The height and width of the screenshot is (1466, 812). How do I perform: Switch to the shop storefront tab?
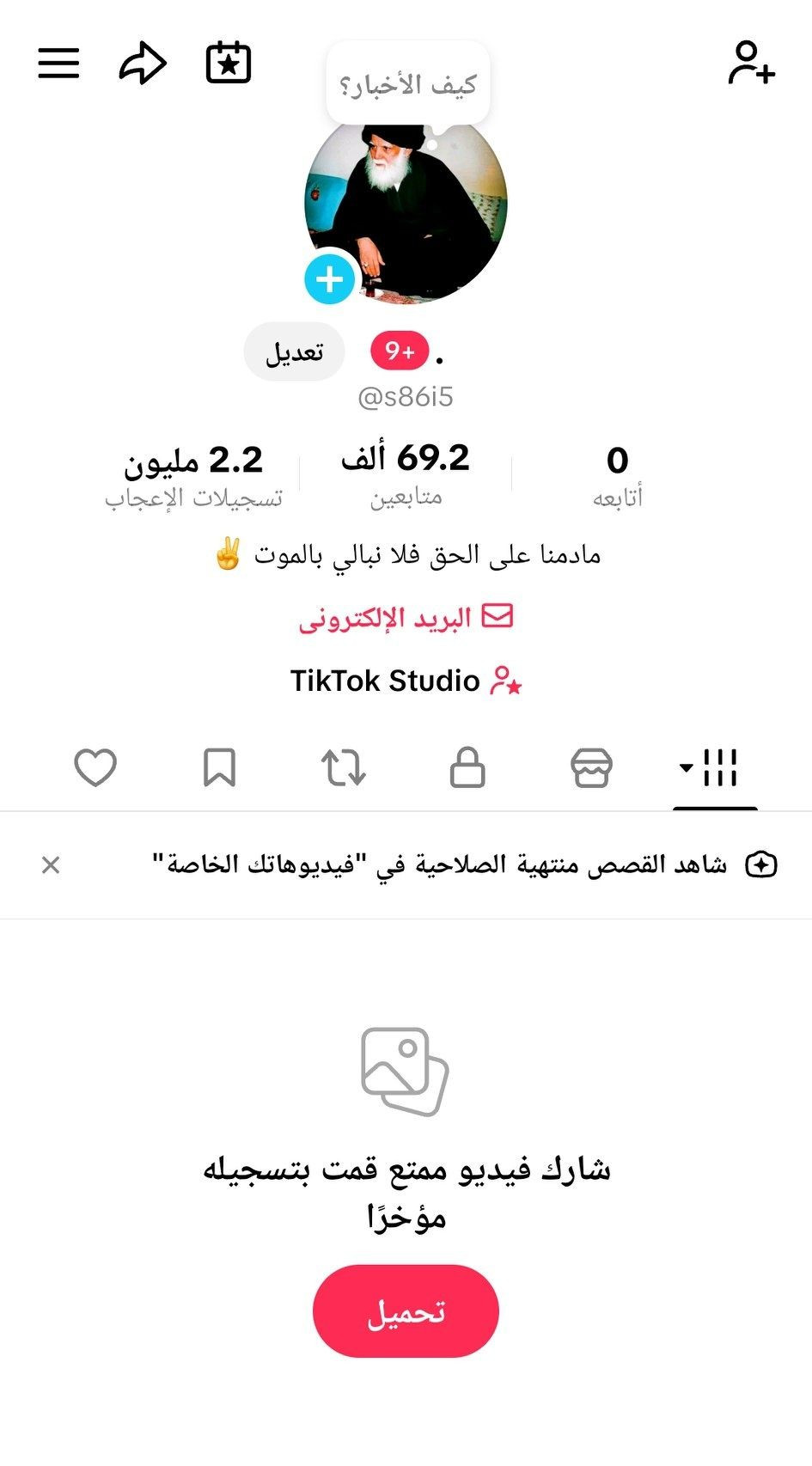[x=591, y=767]
